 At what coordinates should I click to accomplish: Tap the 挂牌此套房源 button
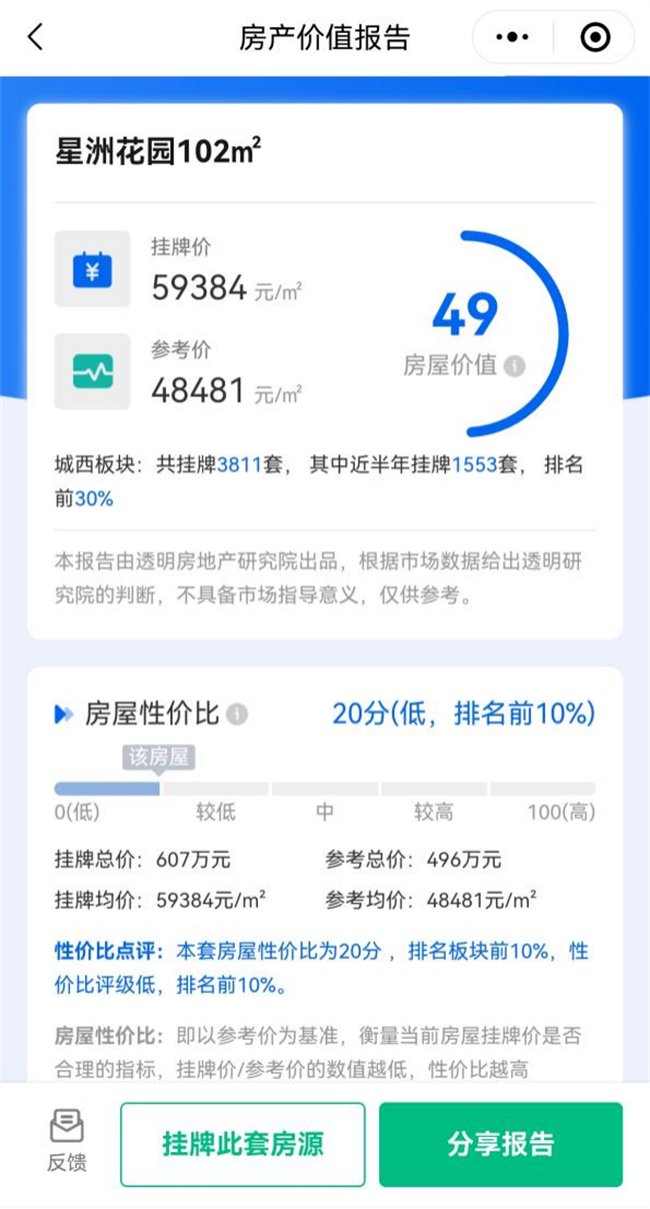pyautogui.click(x=243, y=1144)
